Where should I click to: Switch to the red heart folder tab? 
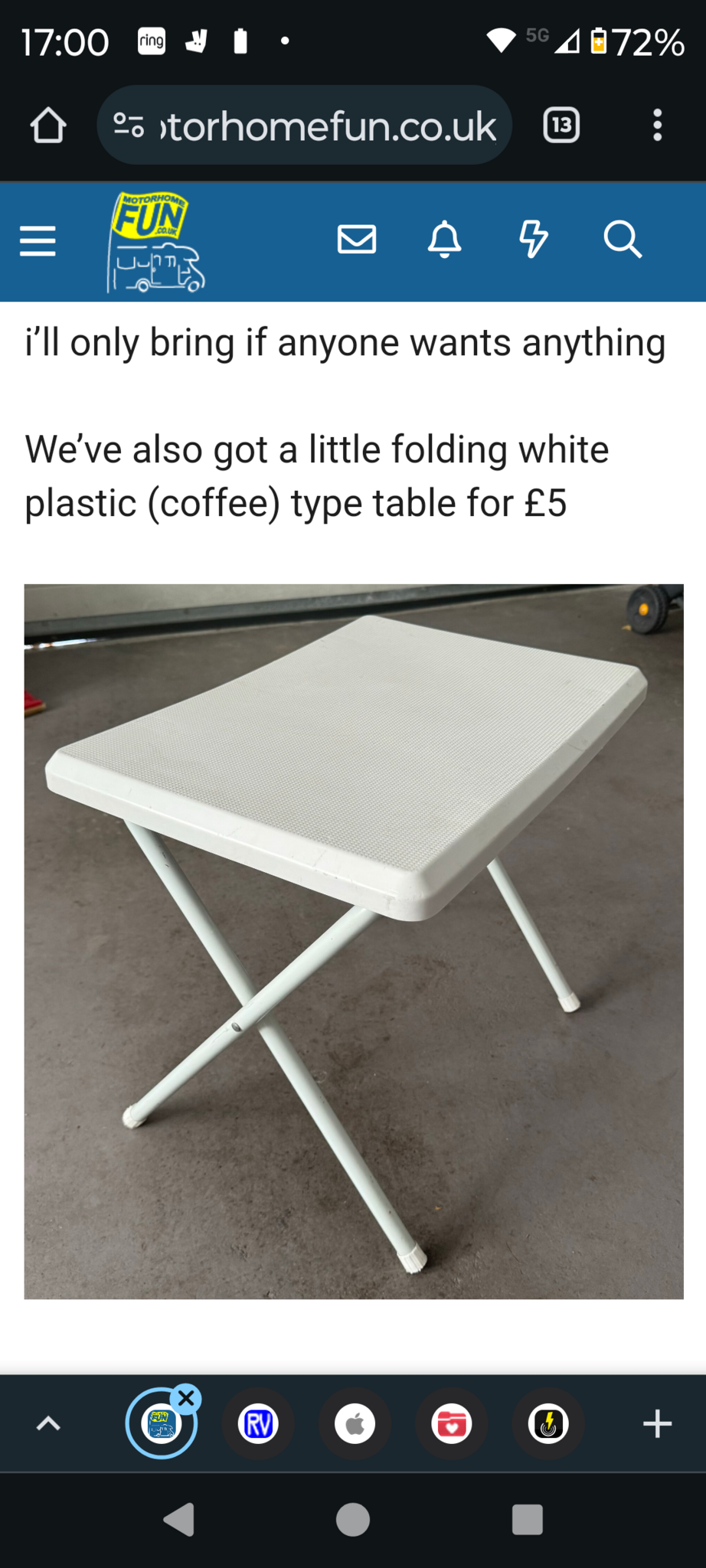click(x=452, y=1424)
